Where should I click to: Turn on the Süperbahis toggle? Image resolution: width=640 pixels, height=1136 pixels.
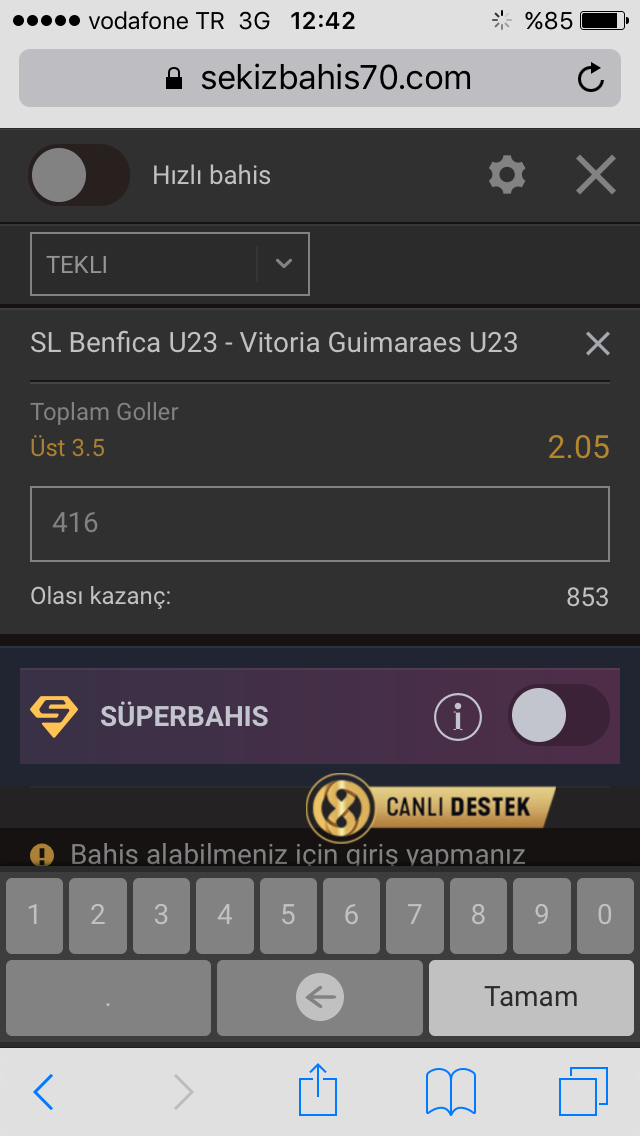click(x=559, y=716)
